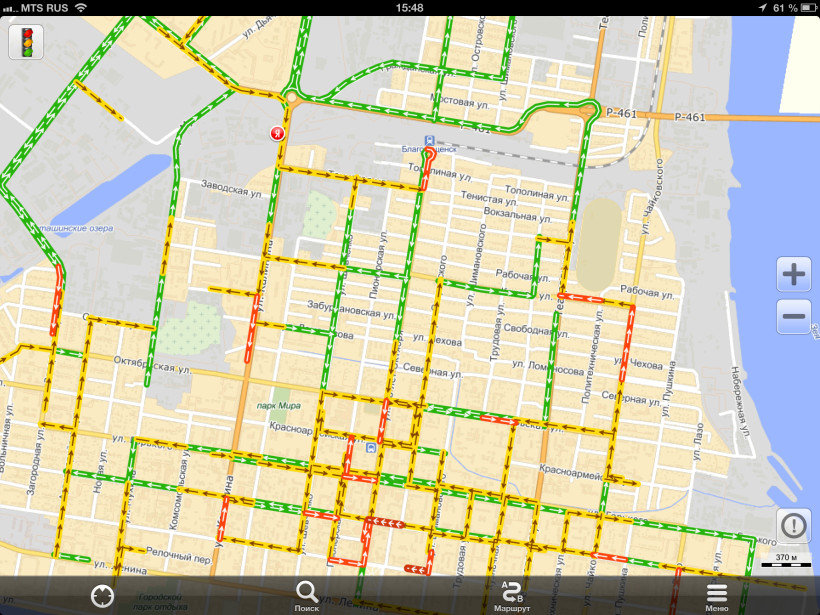Toggle the traffic light layer button
The image size is (820, 615).
(x=26, y=42)
